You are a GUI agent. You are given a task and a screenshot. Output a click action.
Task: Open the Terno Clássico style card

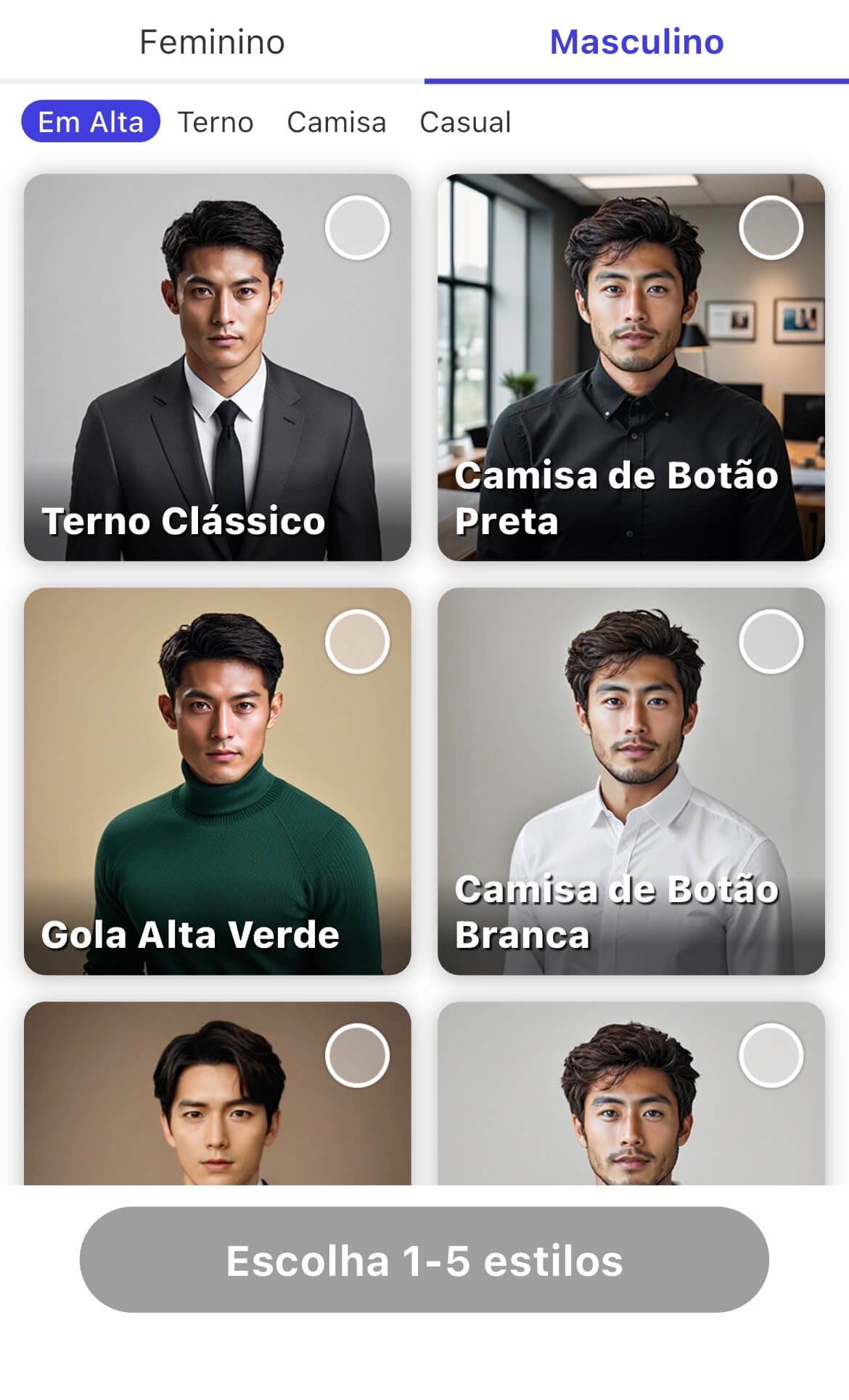click(217, 367)
